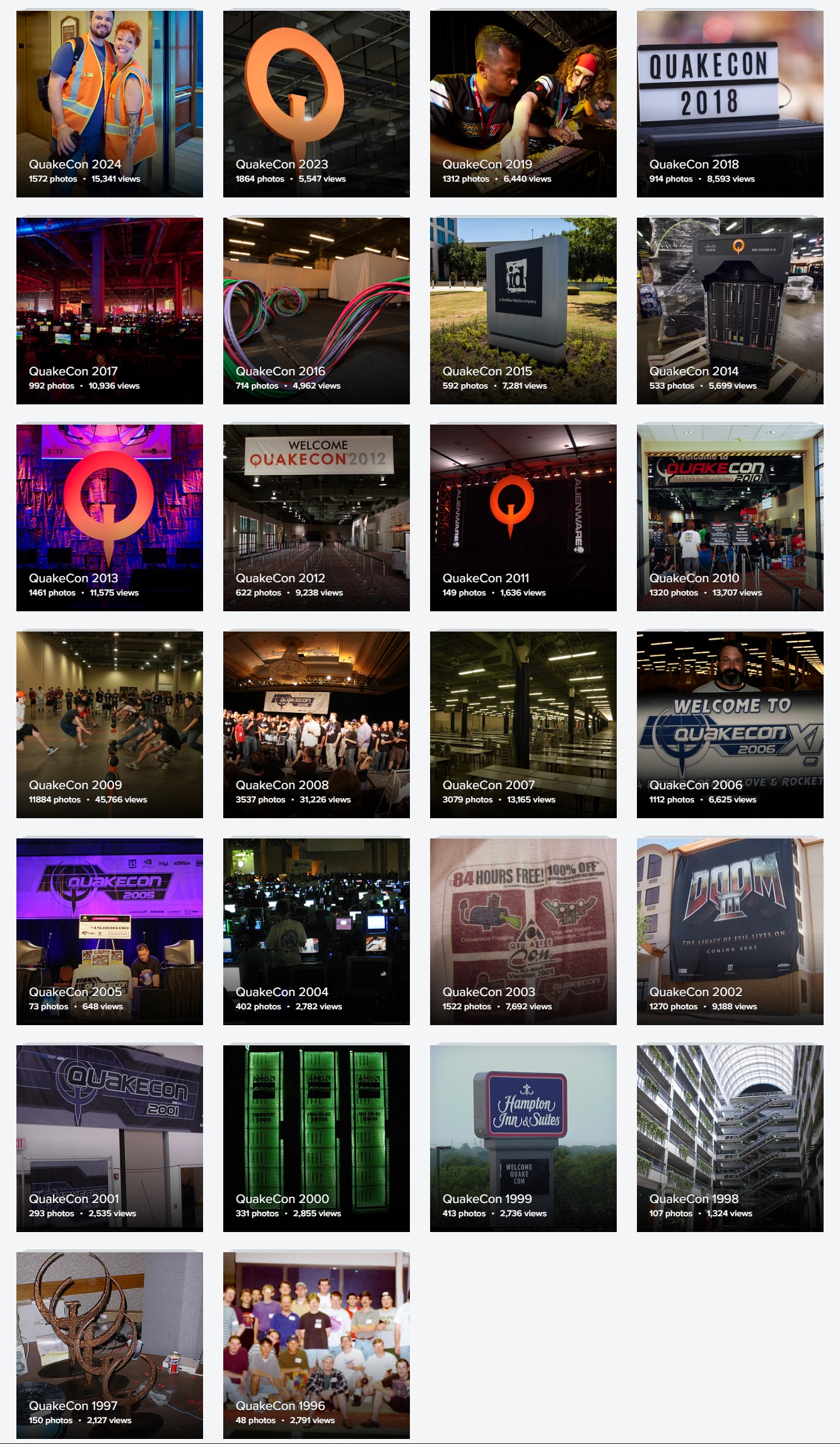Open the QuakeCon 2015 album
The image size is (840, 1444).
[523, 311]
